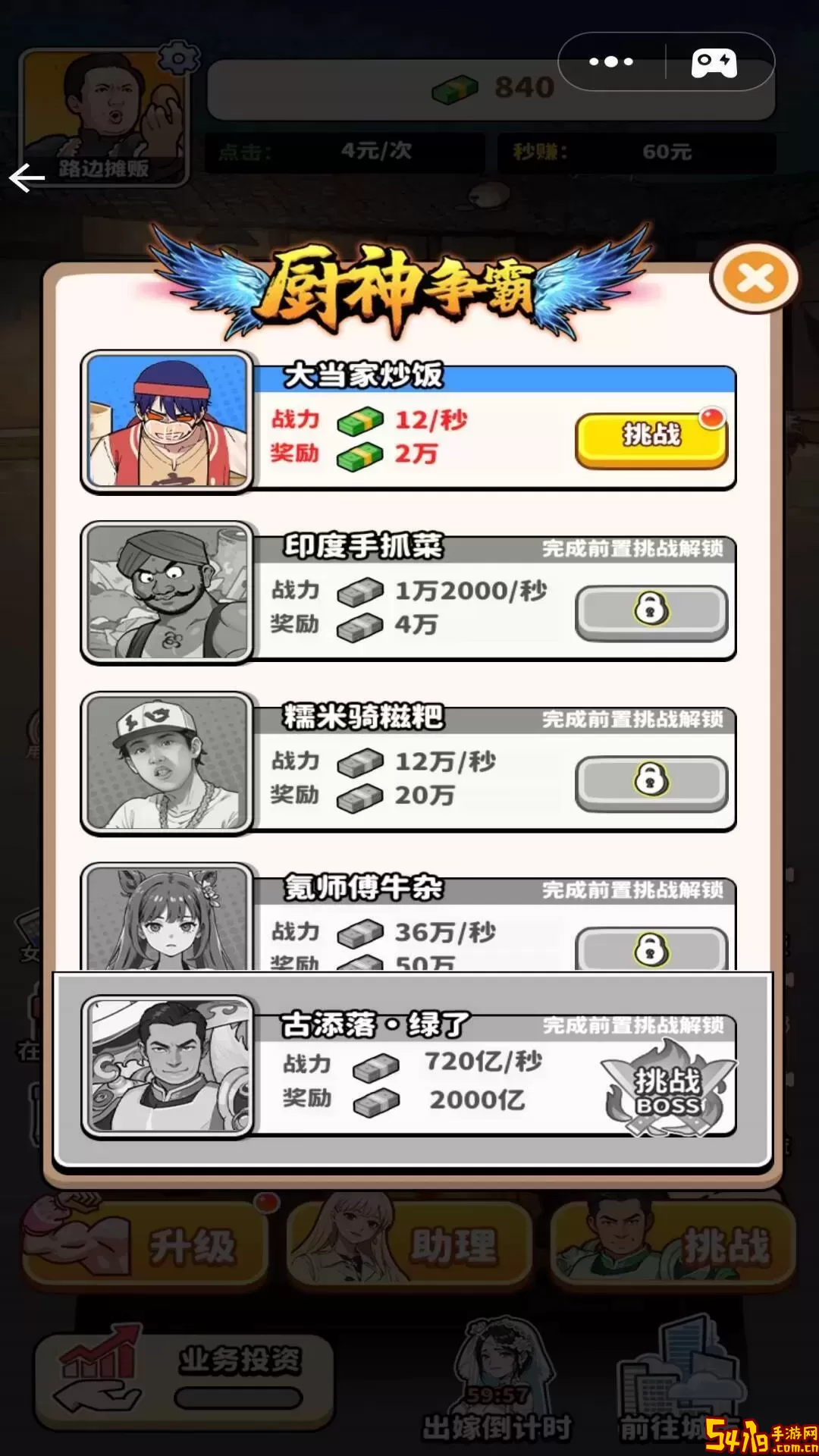Tap the locked button for 糯米骑糍粑
This screenshot has height=1456, width=819.
tap(651, 781)
